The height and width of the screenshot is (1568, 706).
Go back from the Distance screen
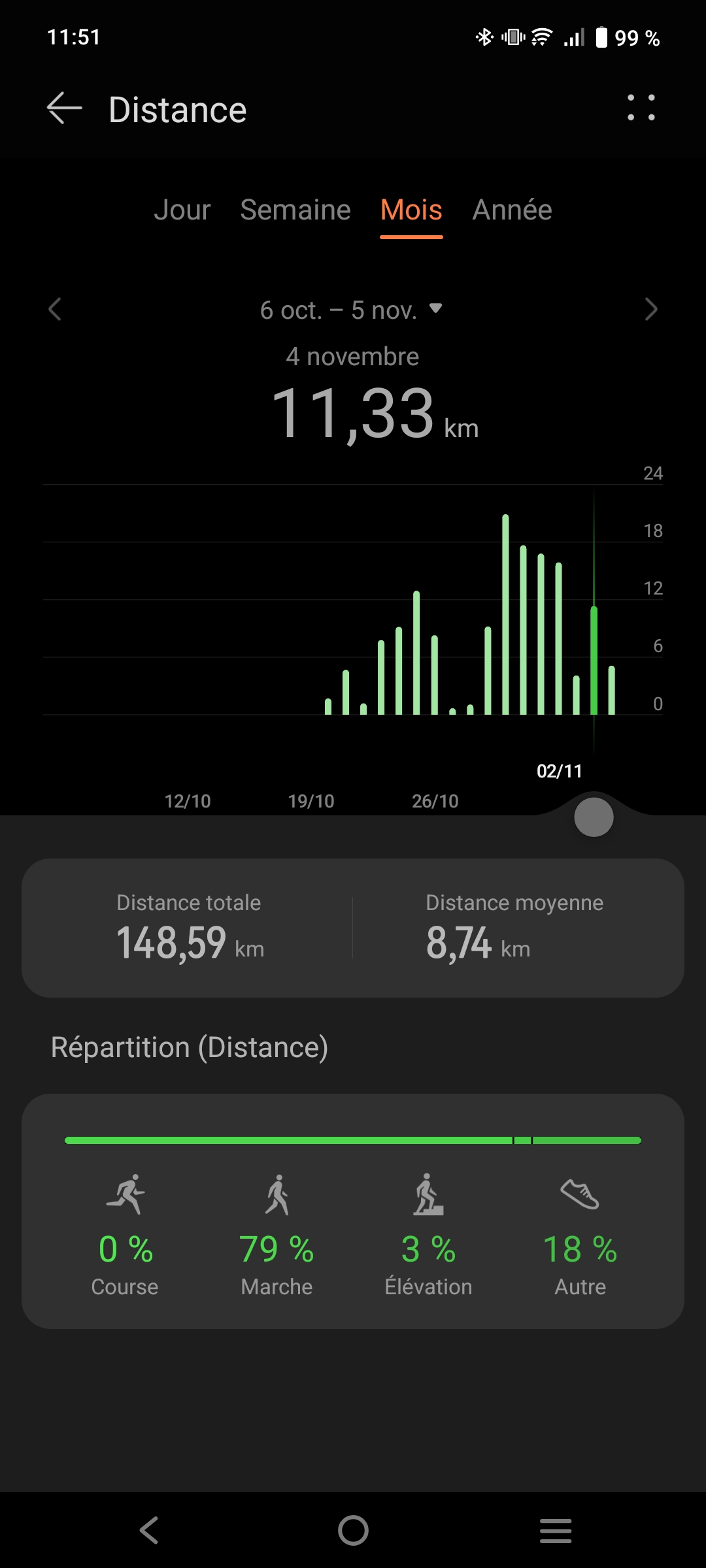click(64, 108)
